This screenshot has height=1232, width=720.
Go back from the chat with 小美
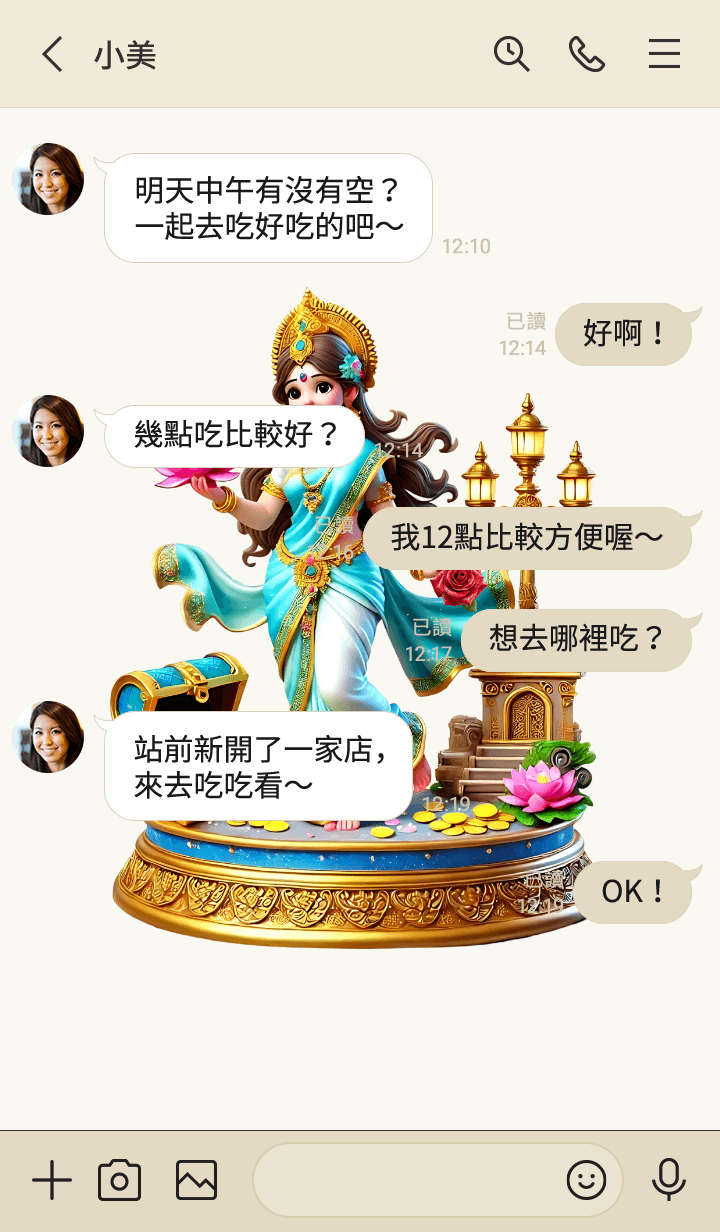52,54
